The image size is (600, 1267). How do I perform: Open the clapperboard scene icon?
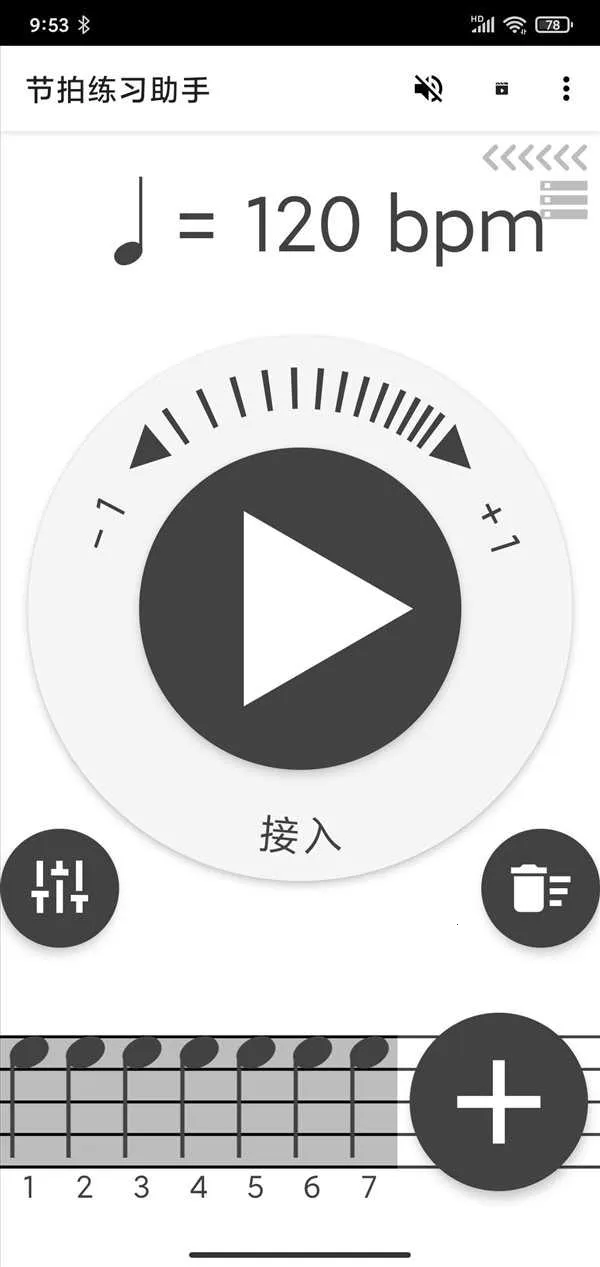point(502,89)
